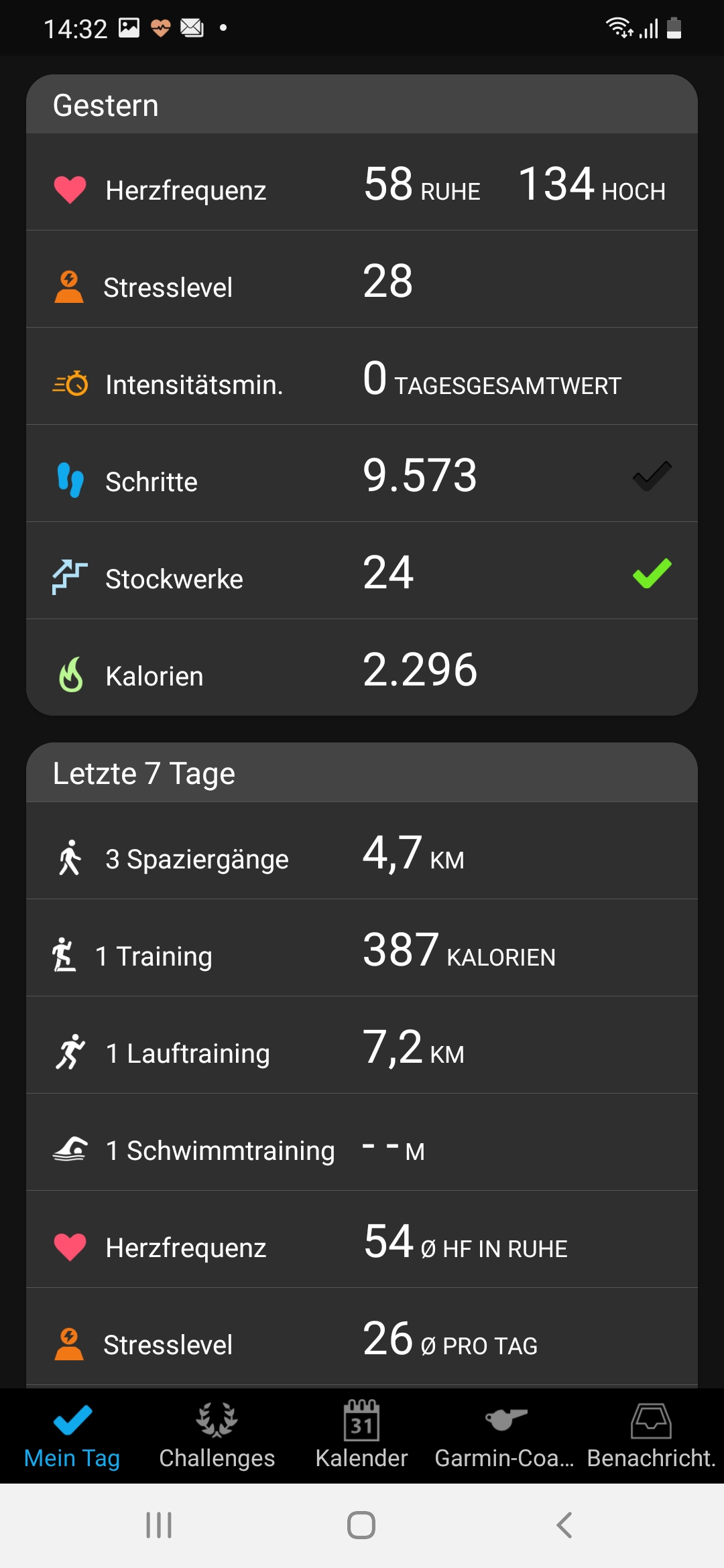Screen dimensions: 724x1568
Task: View the 1 Lauftraining entry
Action: click(362, 1046)
